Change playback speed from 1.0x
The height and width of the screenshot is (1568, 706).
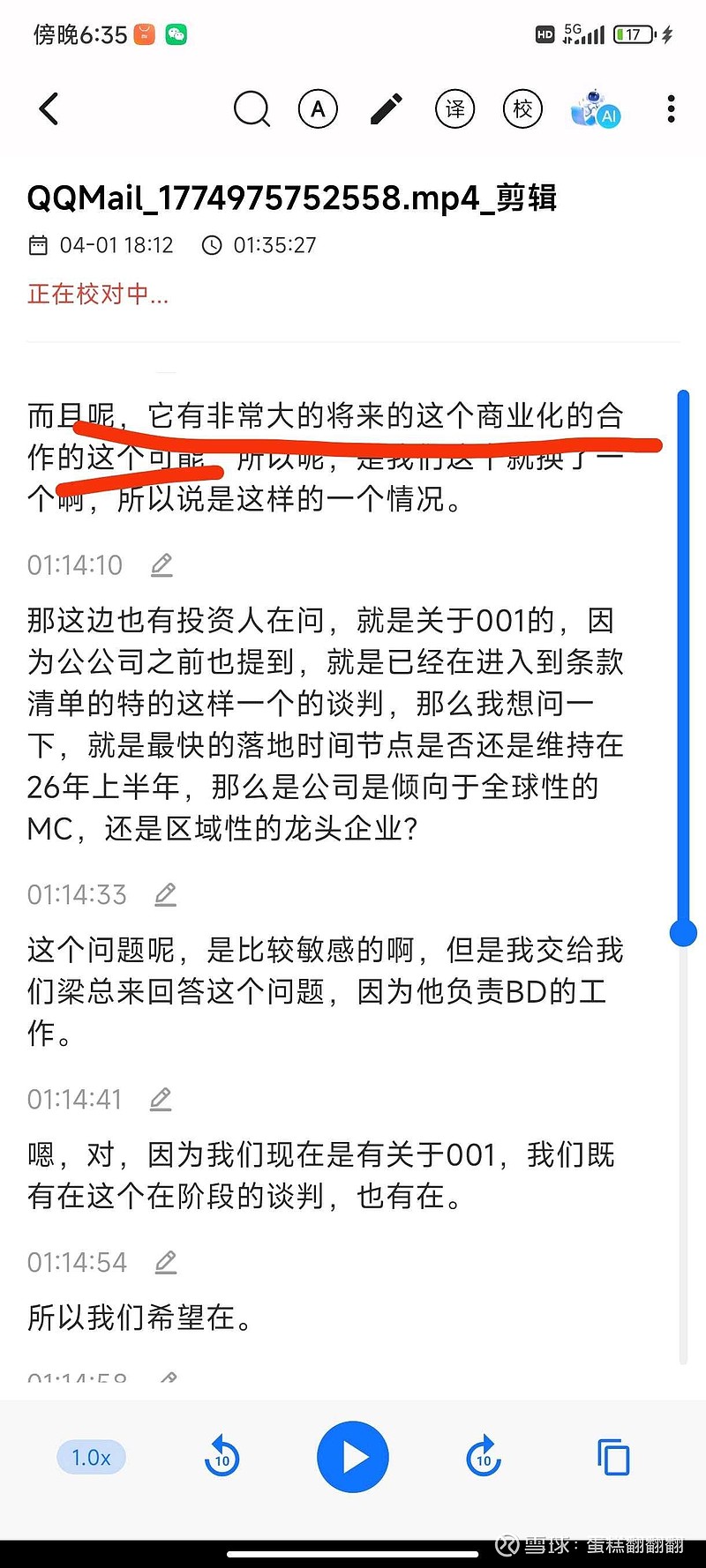90,1457
